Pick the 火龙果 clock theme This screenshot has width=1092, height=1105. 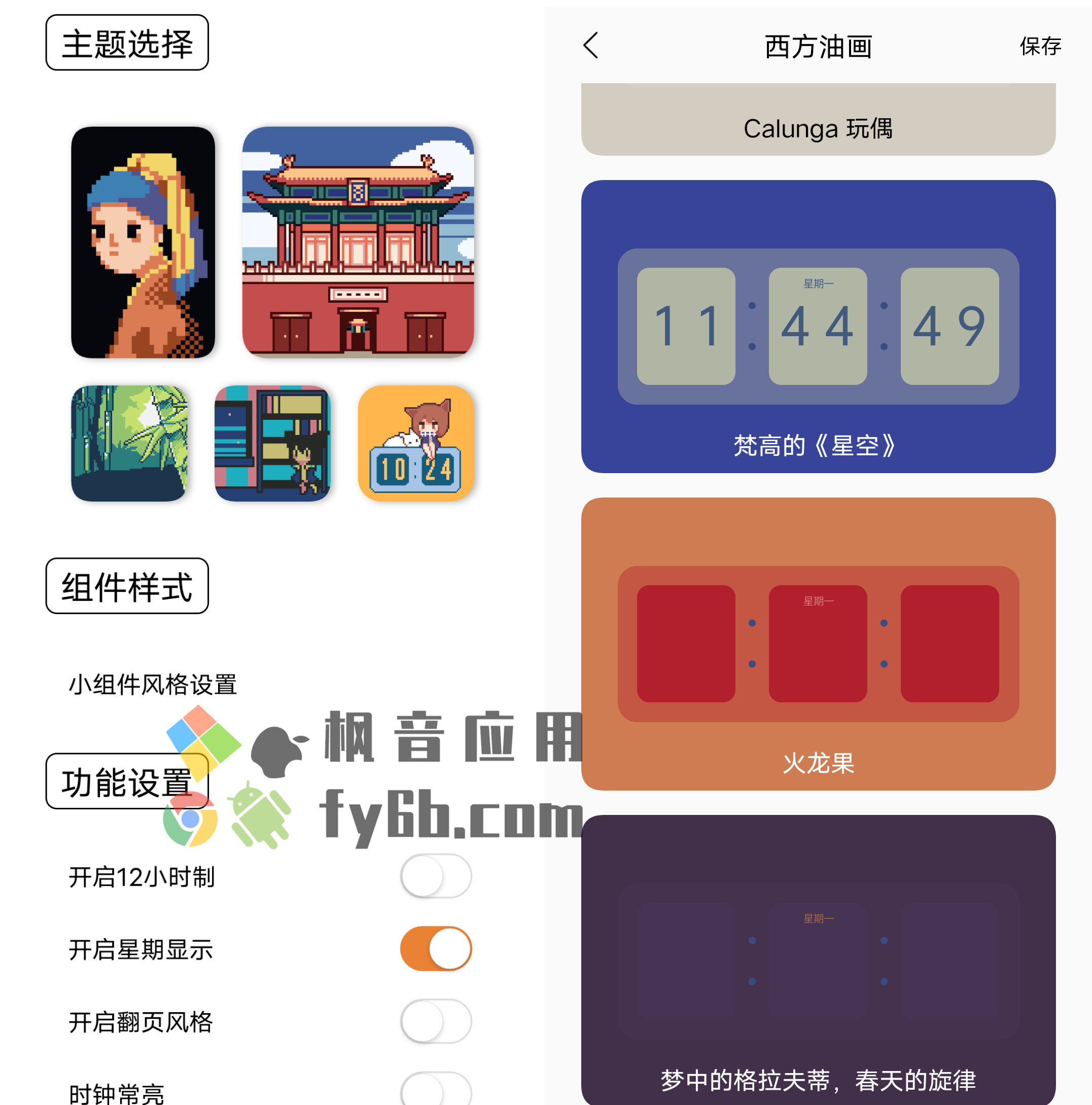point(818,644)
